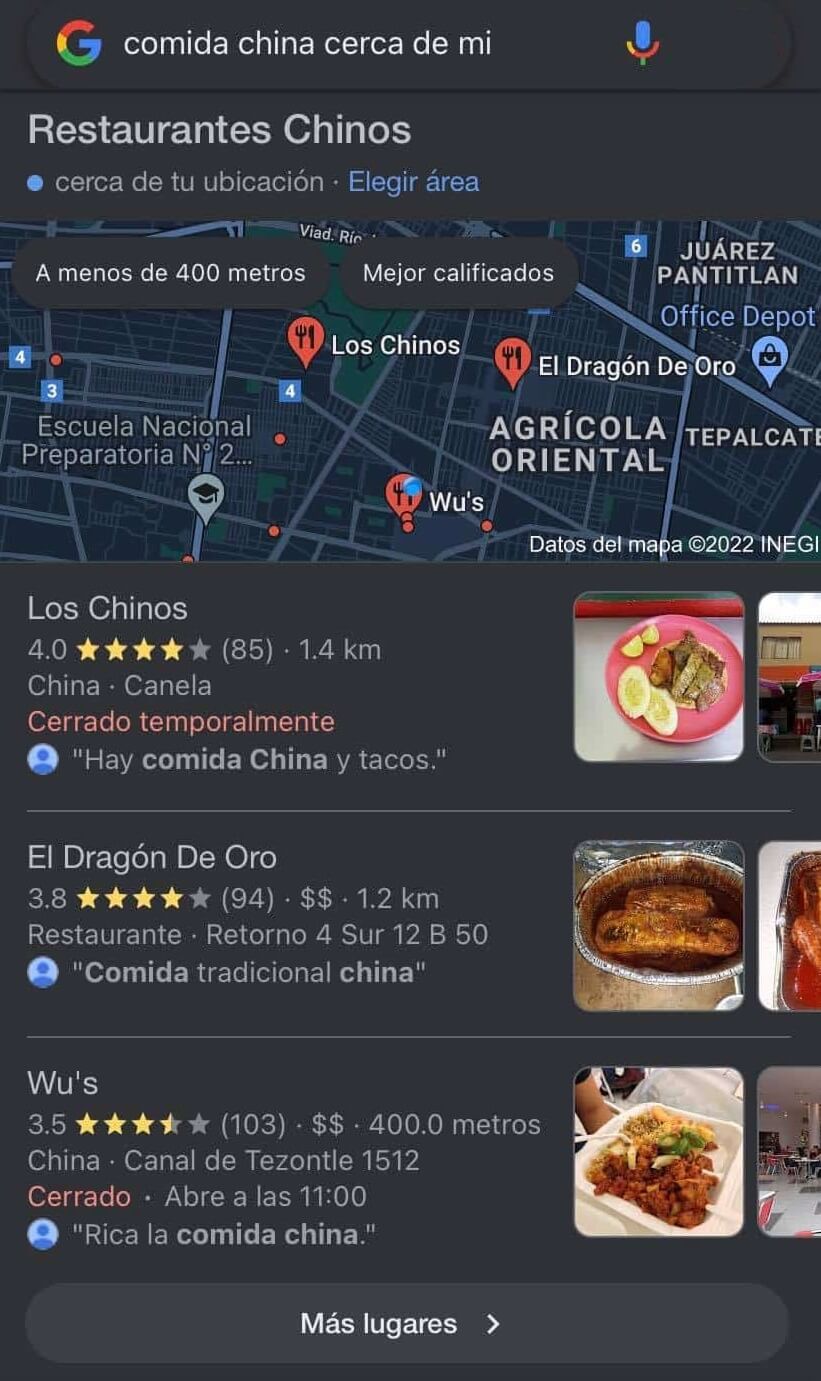View the El Dragón De Oro listing
Viewport: 821px width, 1381px height.
click(152, 857)
